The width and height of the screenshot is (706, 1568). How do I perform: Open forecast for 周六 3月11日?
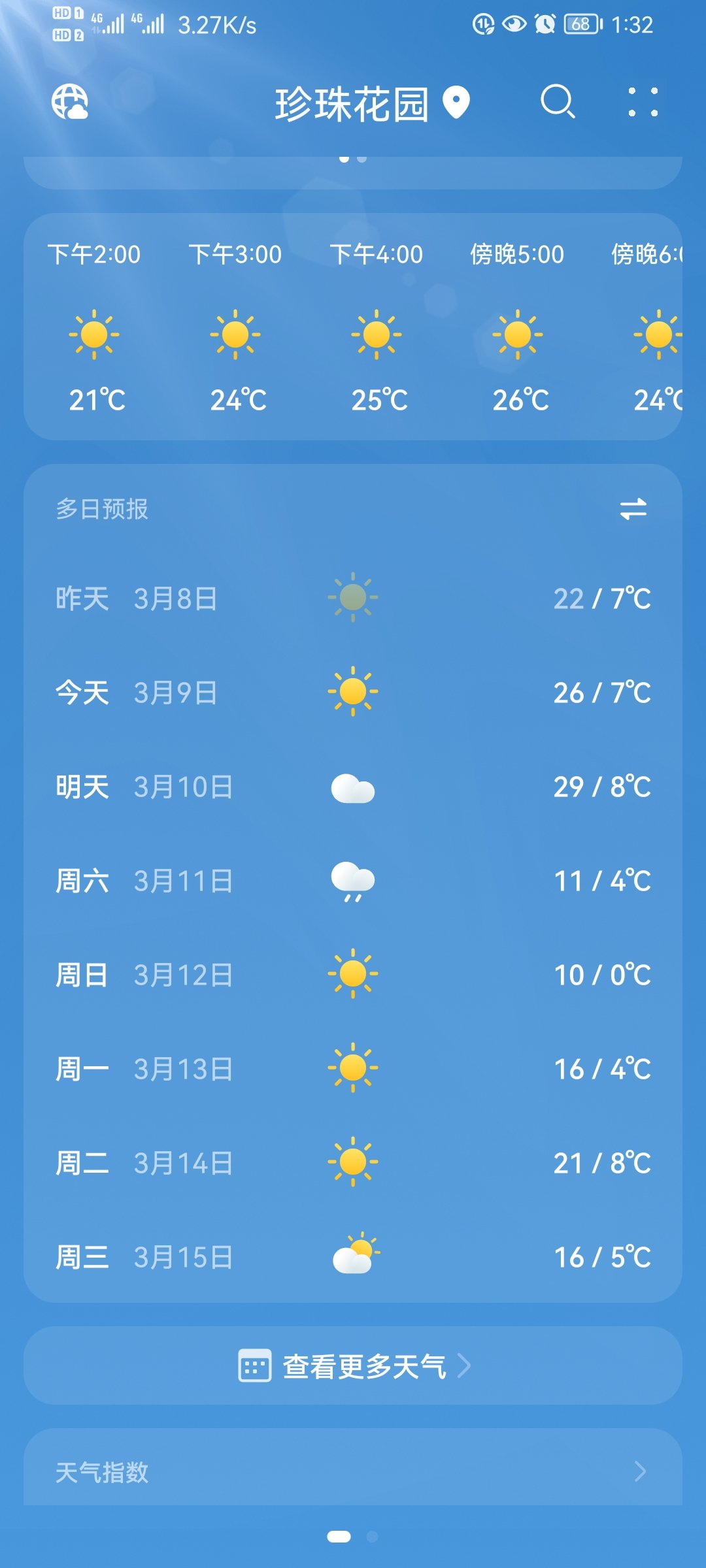353,881
